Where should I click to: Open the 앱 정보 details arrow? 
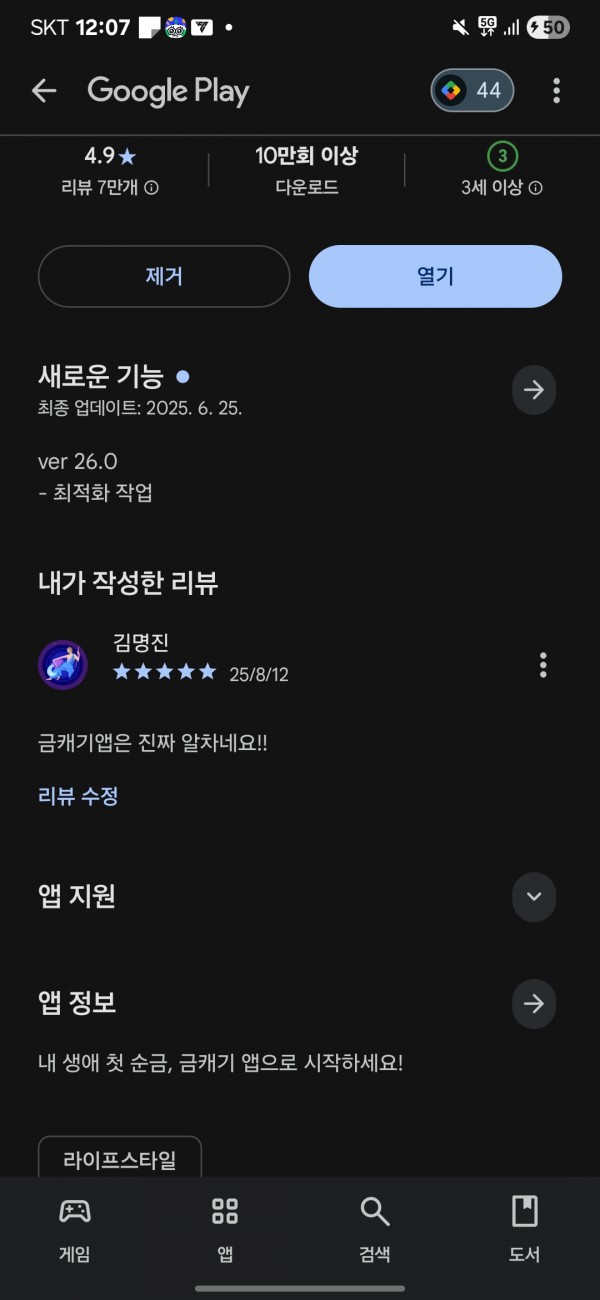(x=534, y=1003)
